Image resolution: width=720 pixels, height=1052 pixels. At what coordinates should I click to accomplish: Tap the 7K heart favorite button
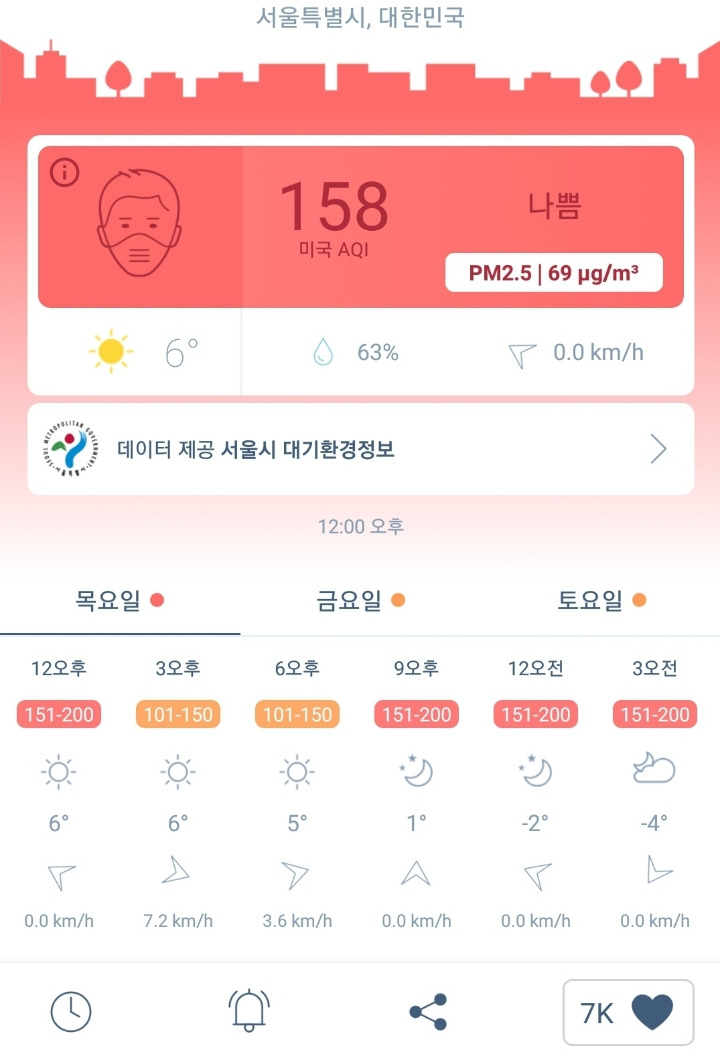[628, 1012]
